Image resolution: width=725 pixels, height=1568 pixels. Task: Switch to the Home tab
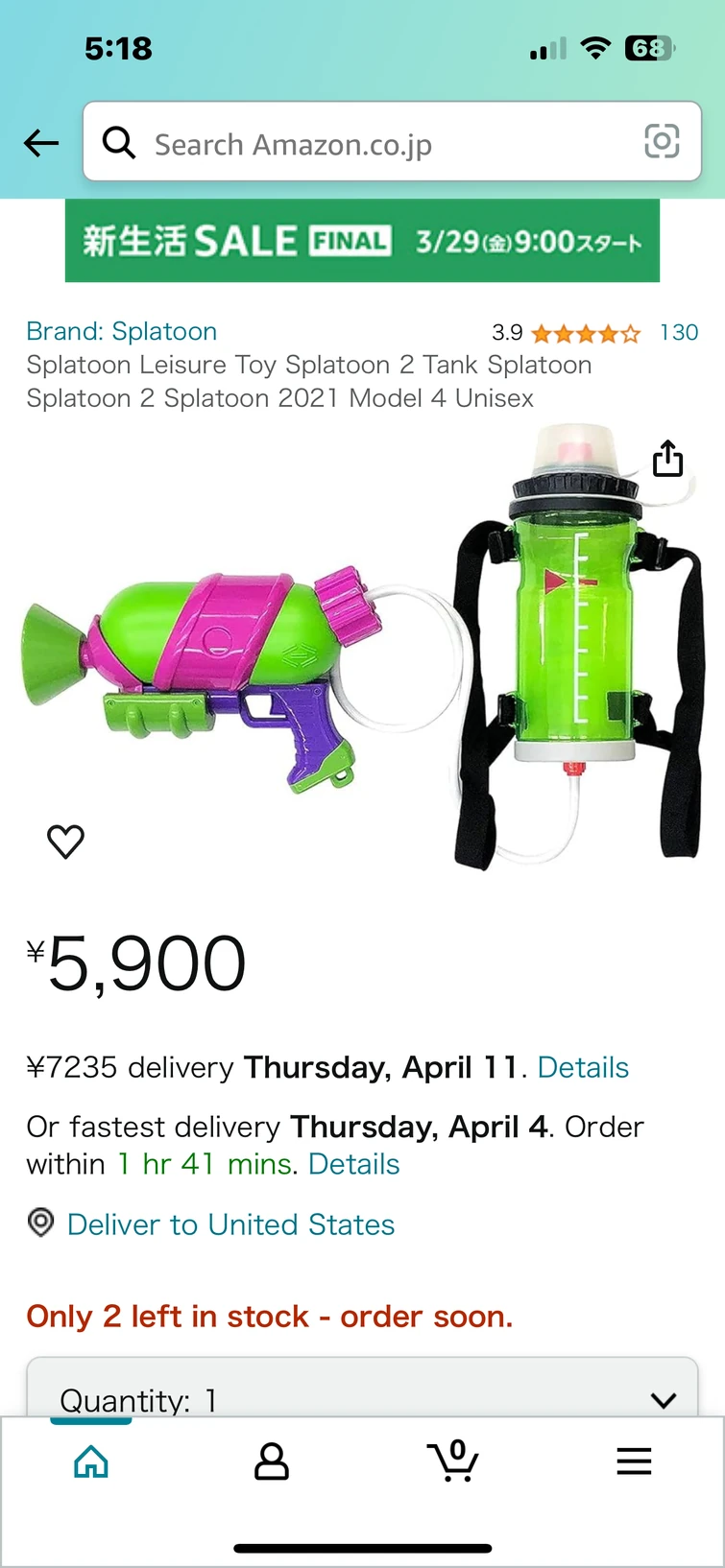point(91,1461)
